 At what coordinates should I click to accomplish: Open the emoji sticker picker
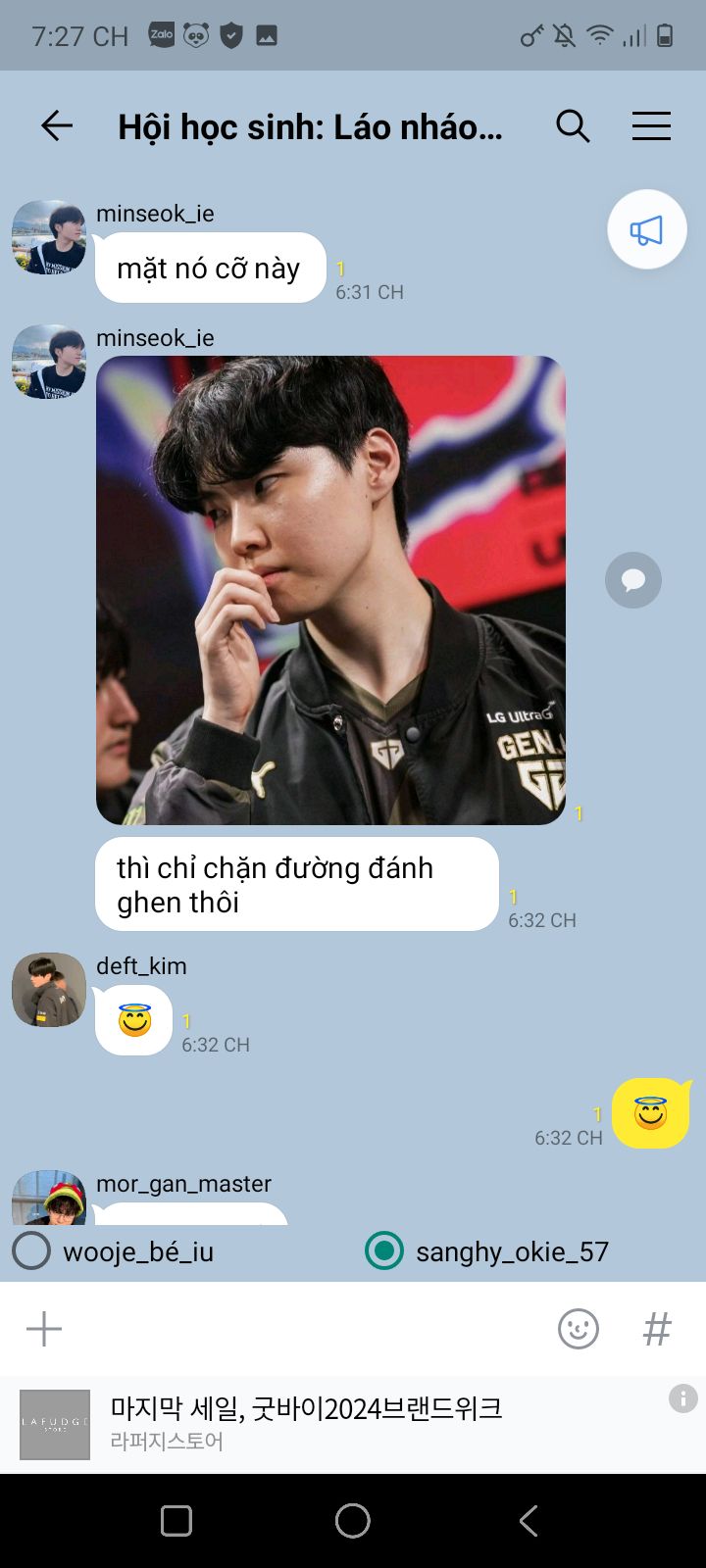579,1329
